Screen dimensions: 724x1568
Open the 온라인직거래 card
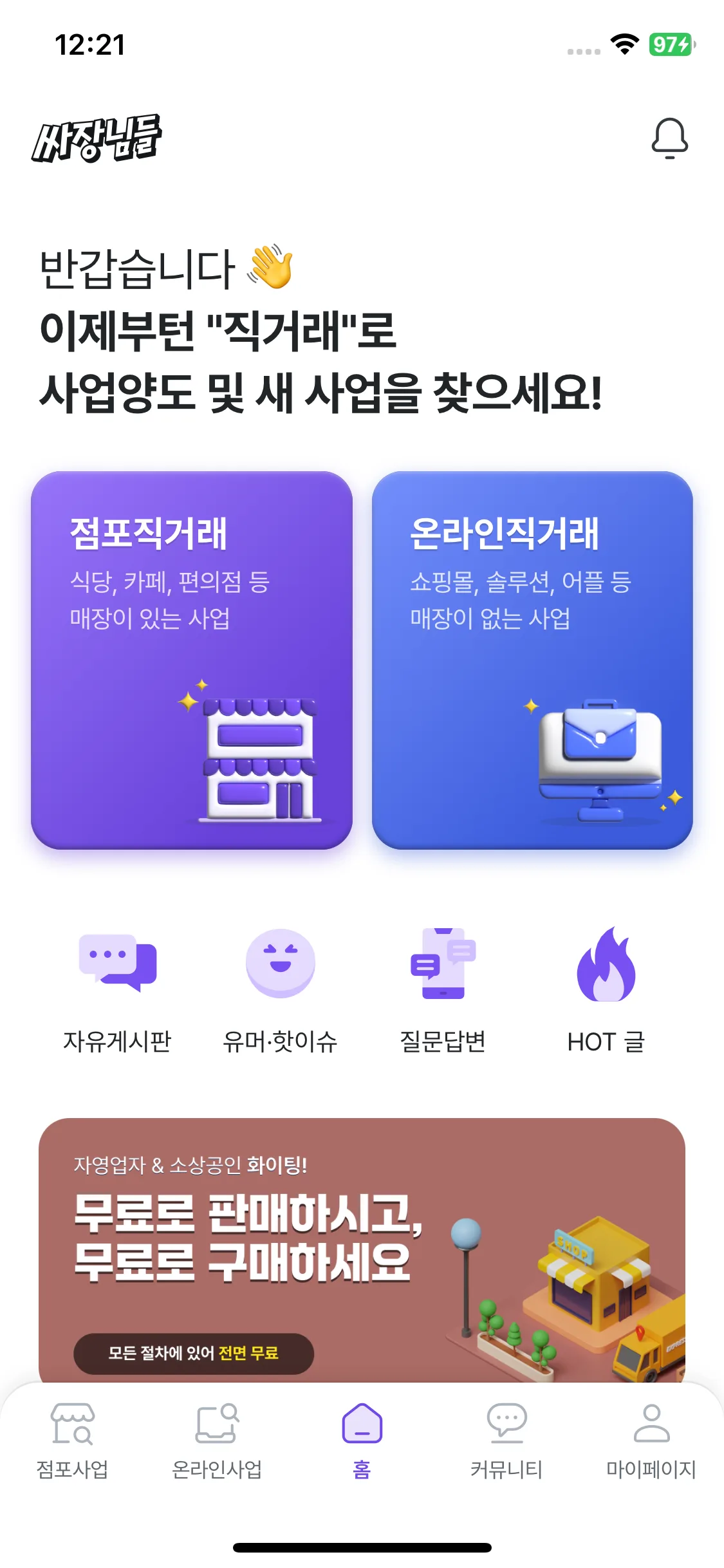point(532,660)
